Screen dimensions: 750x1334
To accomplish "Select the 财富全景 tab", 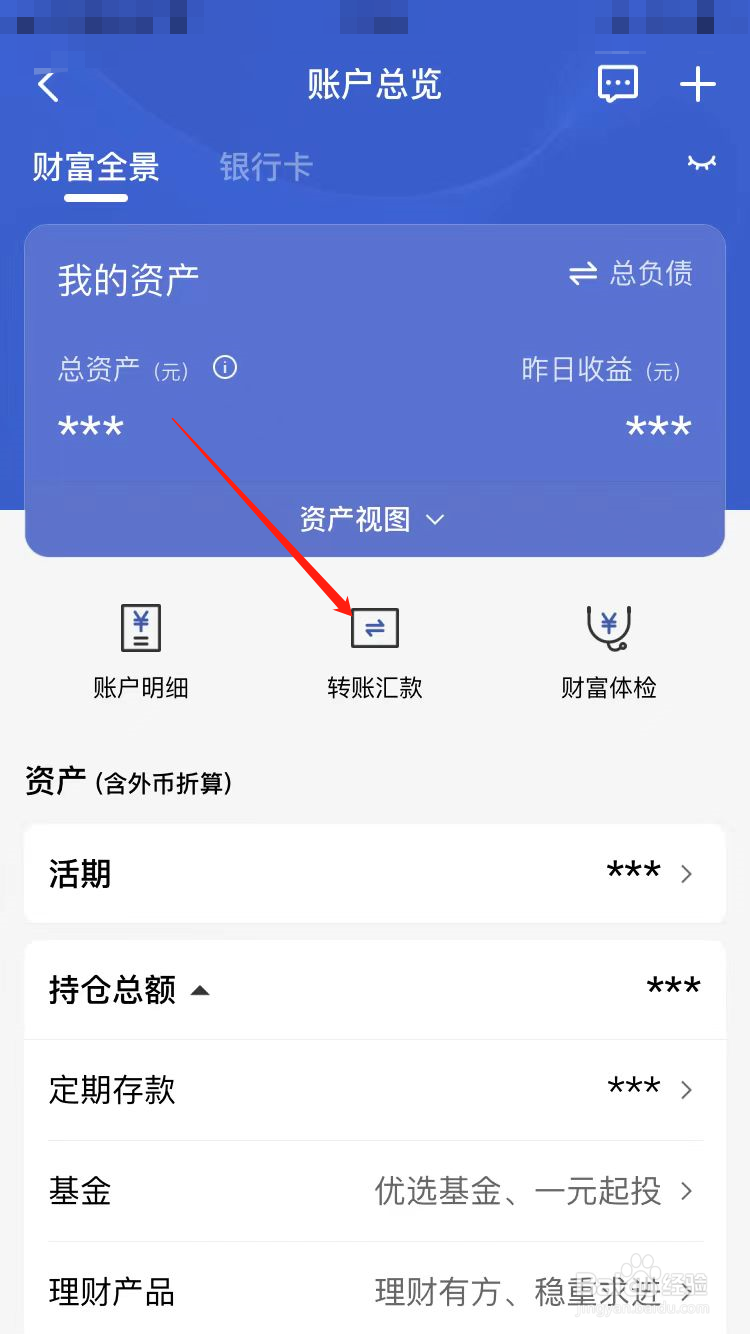I will click(95, 168).
